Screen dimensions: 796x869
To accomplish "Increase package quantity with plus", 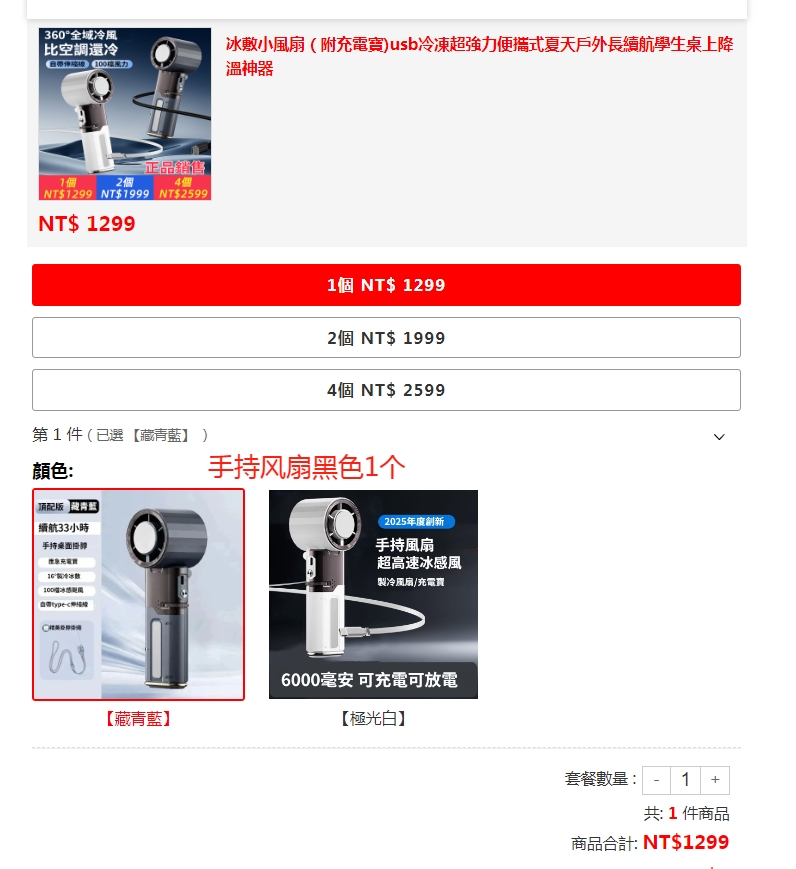I will click(715, 780).
